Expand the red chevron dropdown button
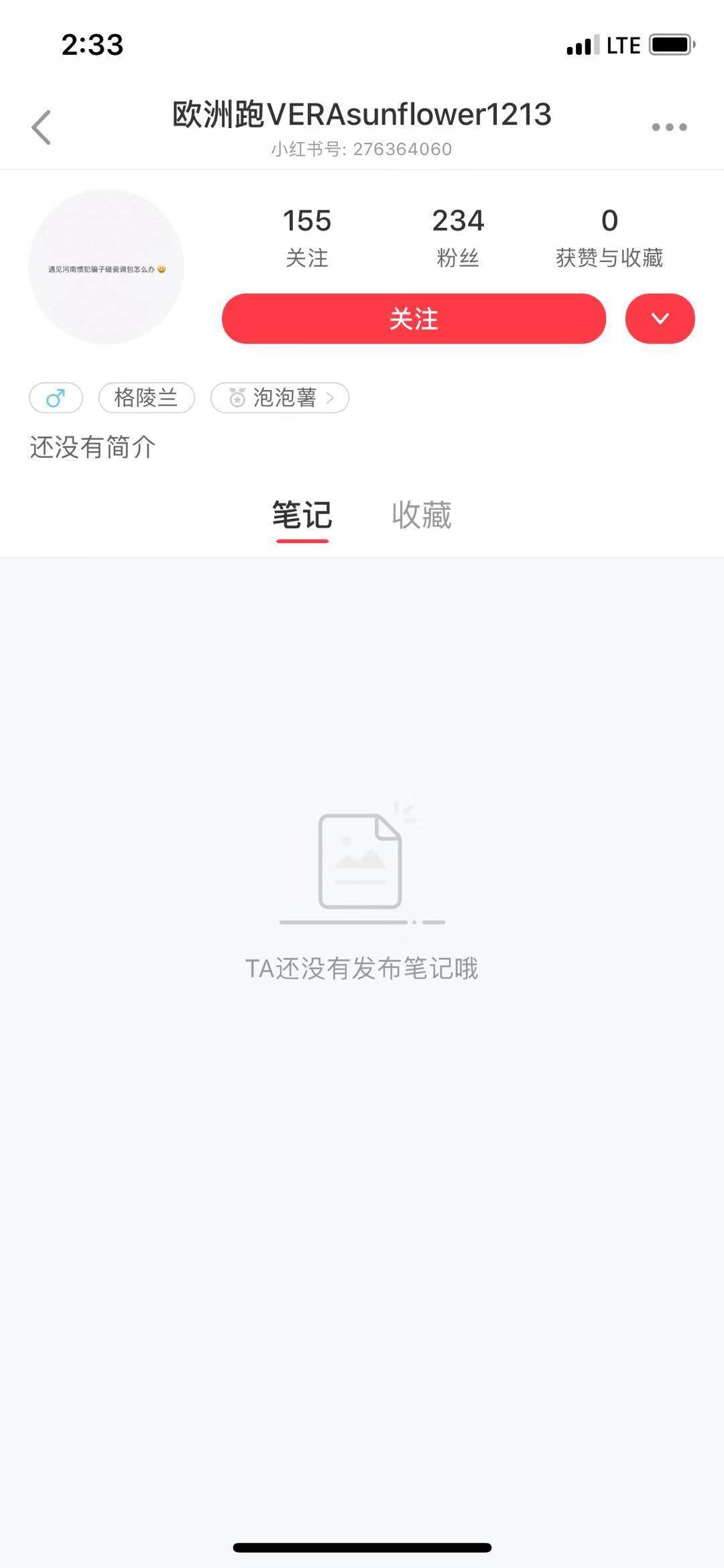Viewport: 724px width, 1568px height. pyautogui.click(x=660, y=319)
